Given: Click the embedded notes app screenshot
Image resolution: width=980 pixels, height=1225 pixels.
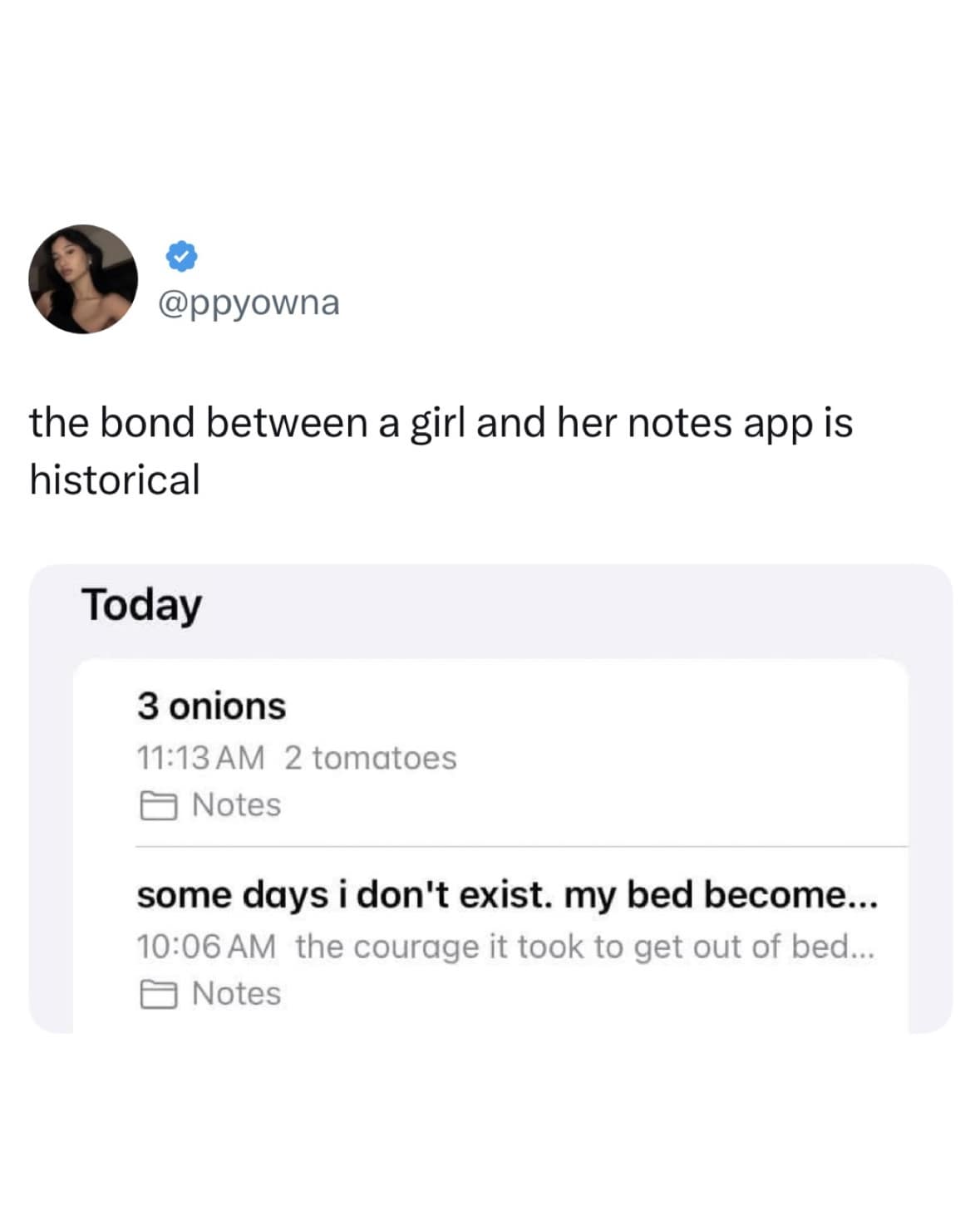Looking at the screenshot, I should (x=490, y=798).
